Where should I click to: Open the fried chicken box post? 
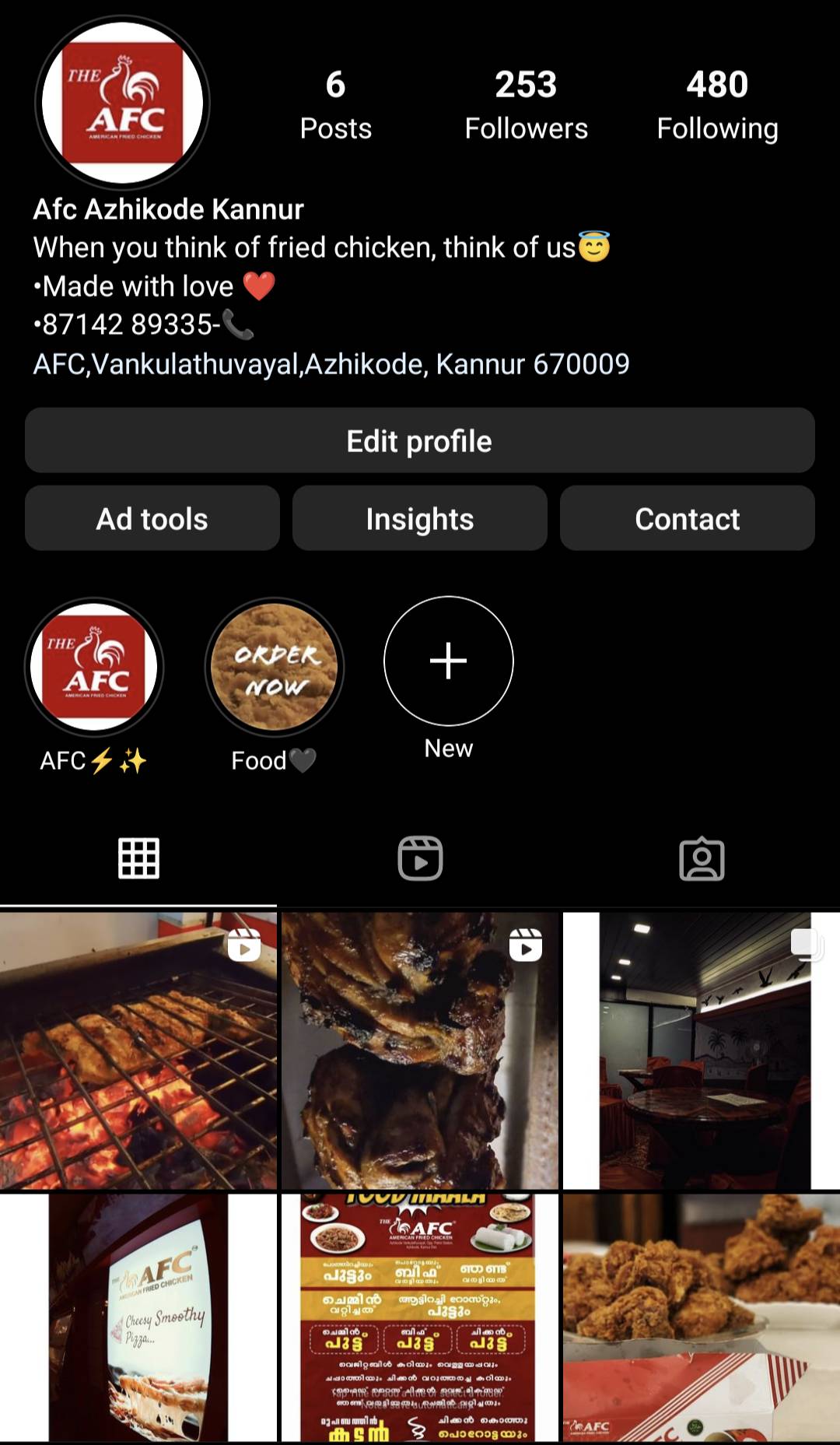702,1318
